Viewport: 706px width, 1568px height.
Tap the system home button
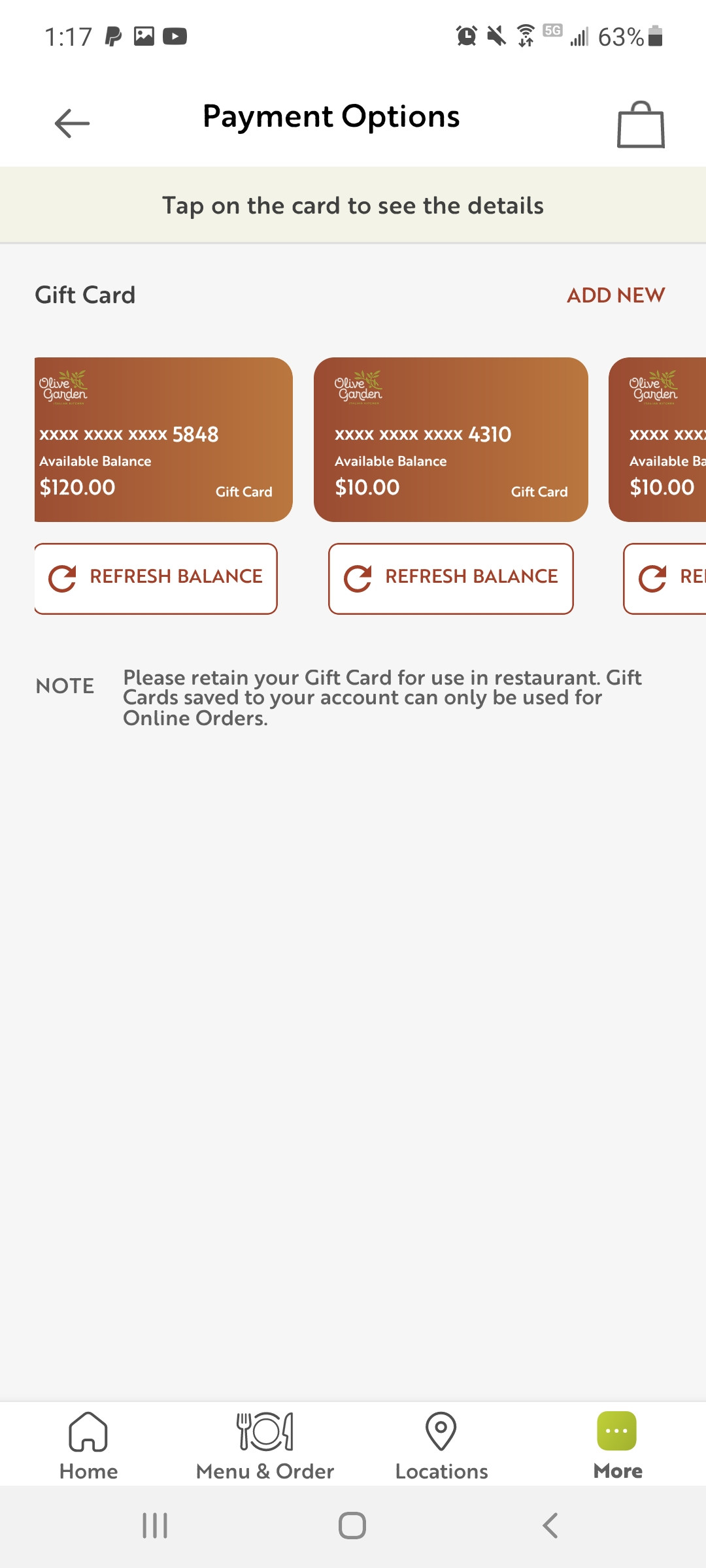[x=352, y=1526]
